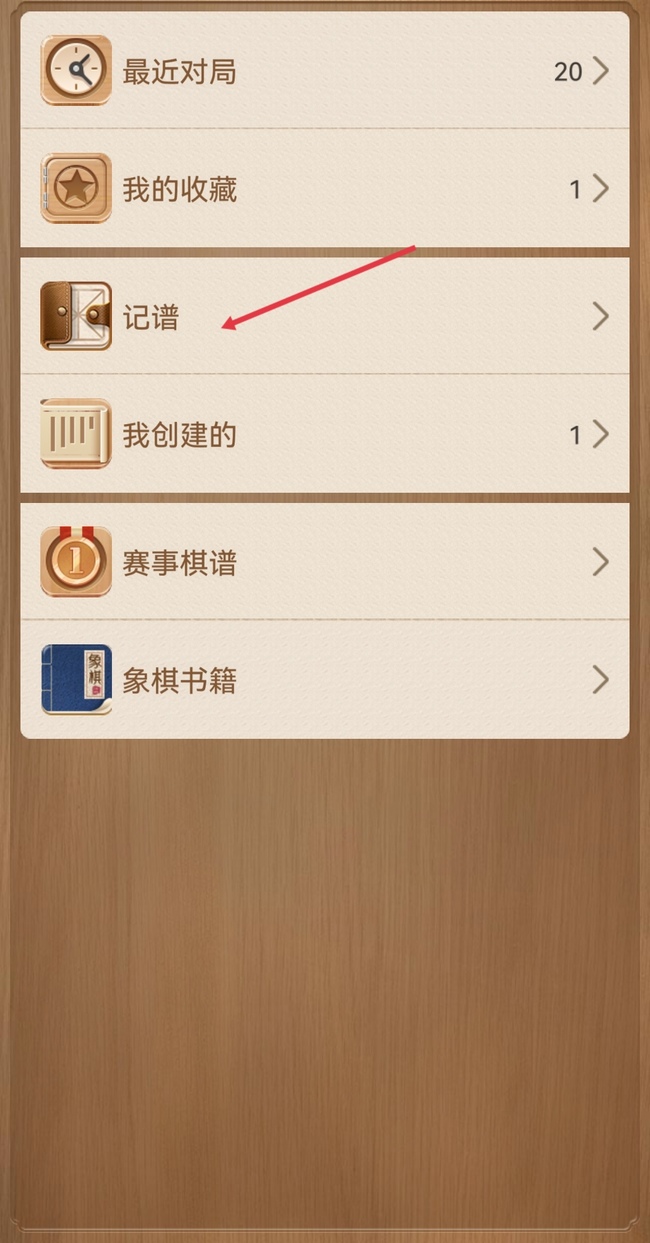Open the 记谱 record notation row
This screenshot has width=650, height=1243.
click(325, 317)
